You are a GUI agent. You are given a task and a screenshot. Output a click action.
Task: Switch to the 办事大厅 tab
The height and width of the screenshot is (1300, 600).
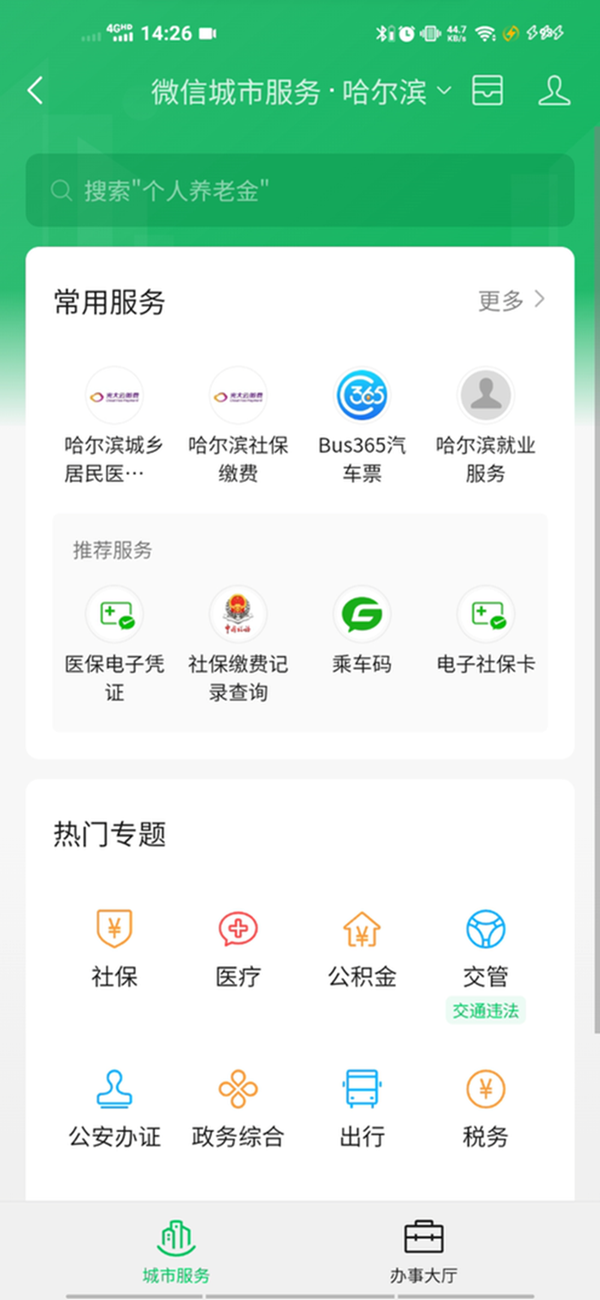click(x=424, y=1250)
